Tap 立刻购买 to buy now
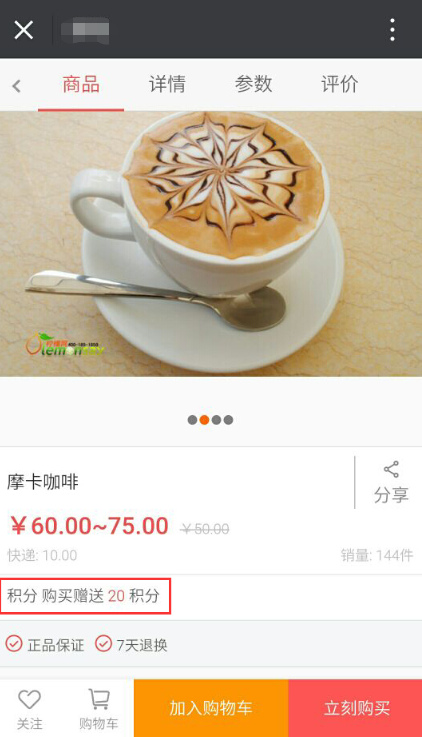422x737 pixels. (355, 708)
